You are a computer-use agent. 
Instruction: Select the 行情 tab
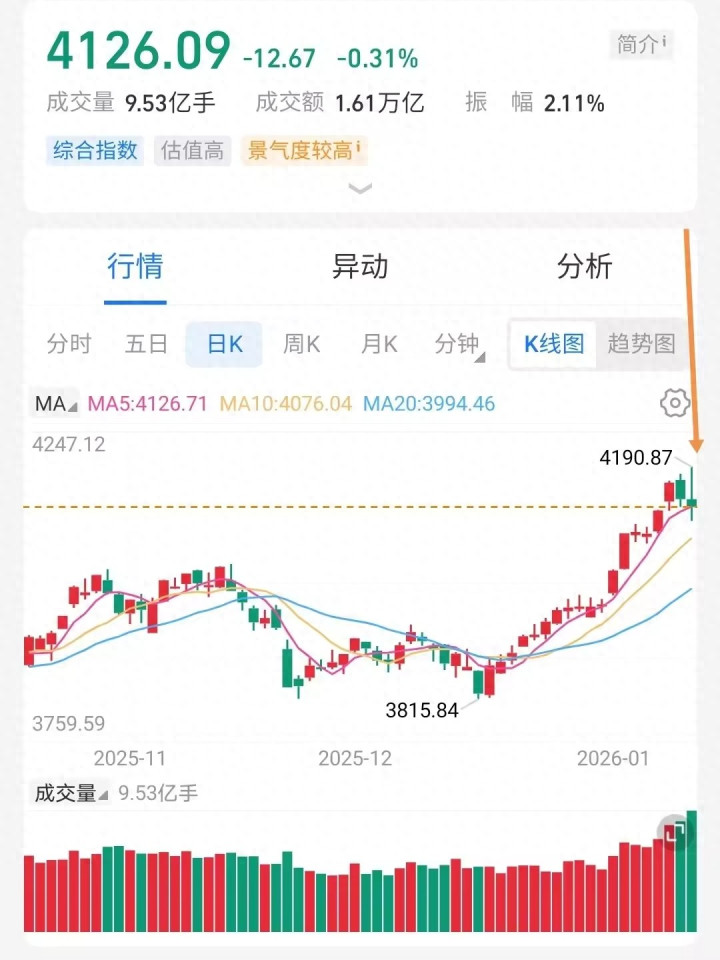[x=135, y=267]
